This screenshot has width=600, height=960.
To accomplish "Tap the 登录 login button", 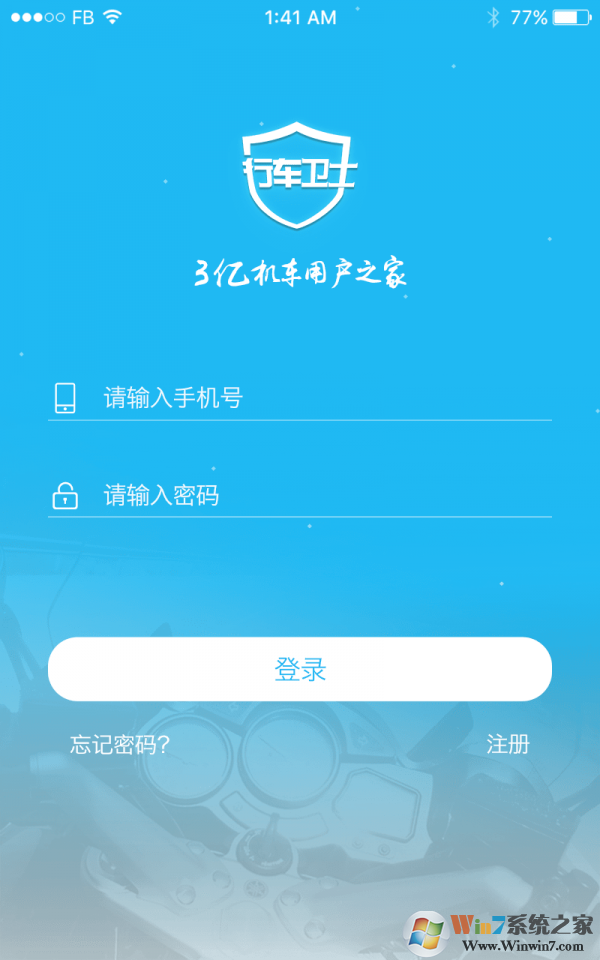I will [x=300, y=669].
